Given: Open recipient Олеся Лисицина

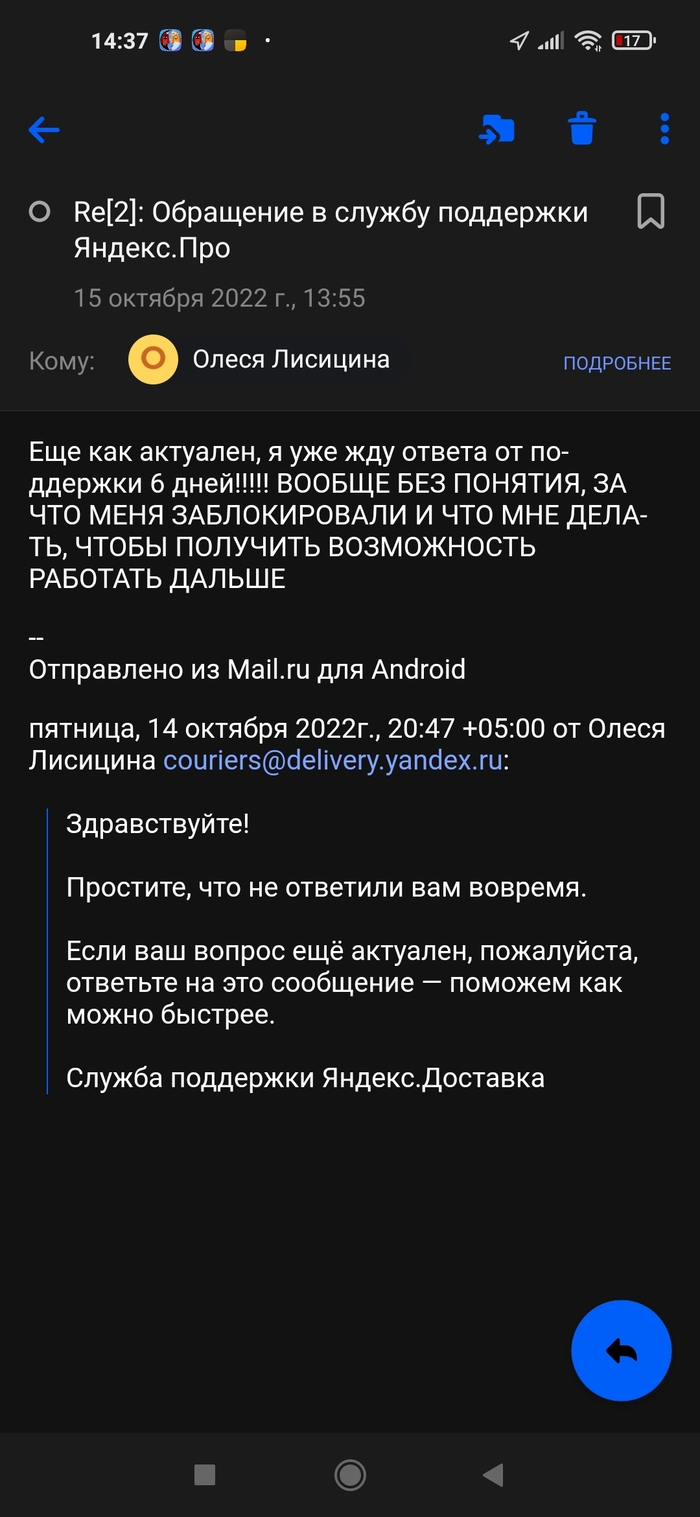Looking at the screenshot, I should (x=270, y=360).
